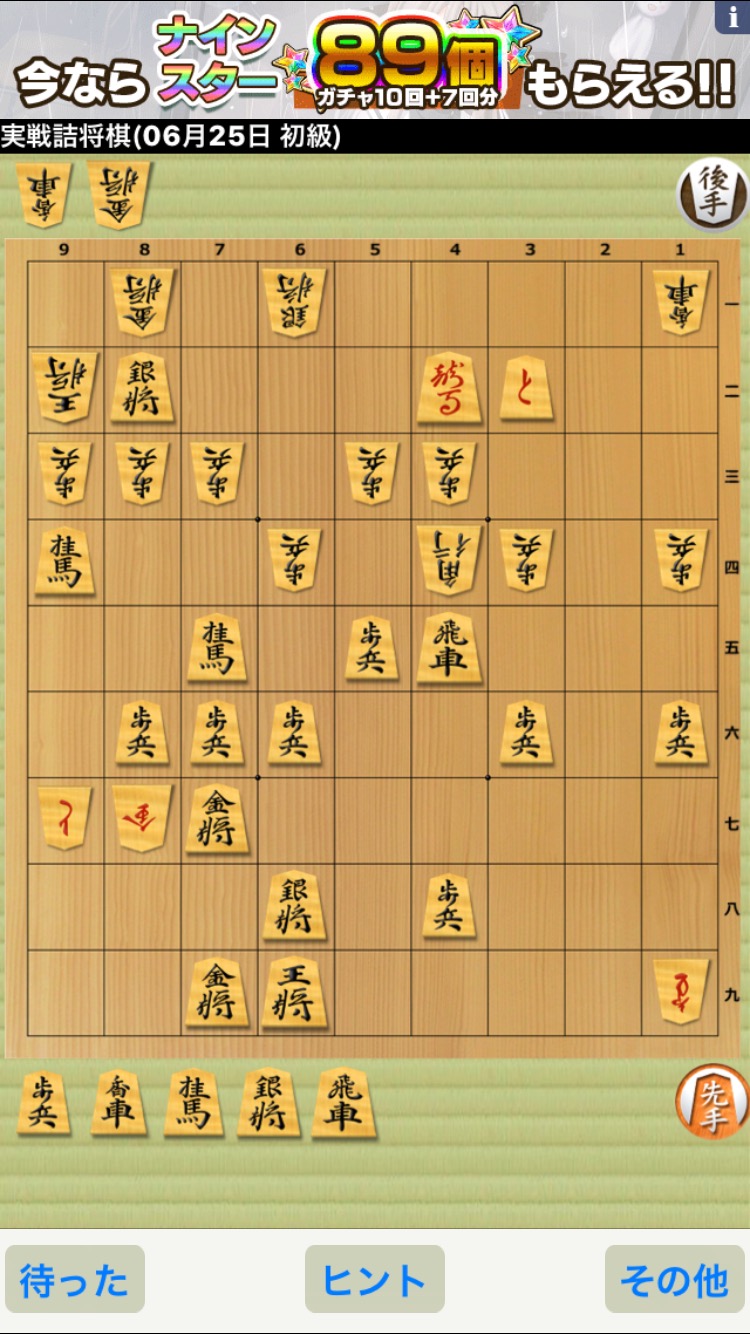
Task: Tap the 待った undo button
Action: pos(75,1279)
